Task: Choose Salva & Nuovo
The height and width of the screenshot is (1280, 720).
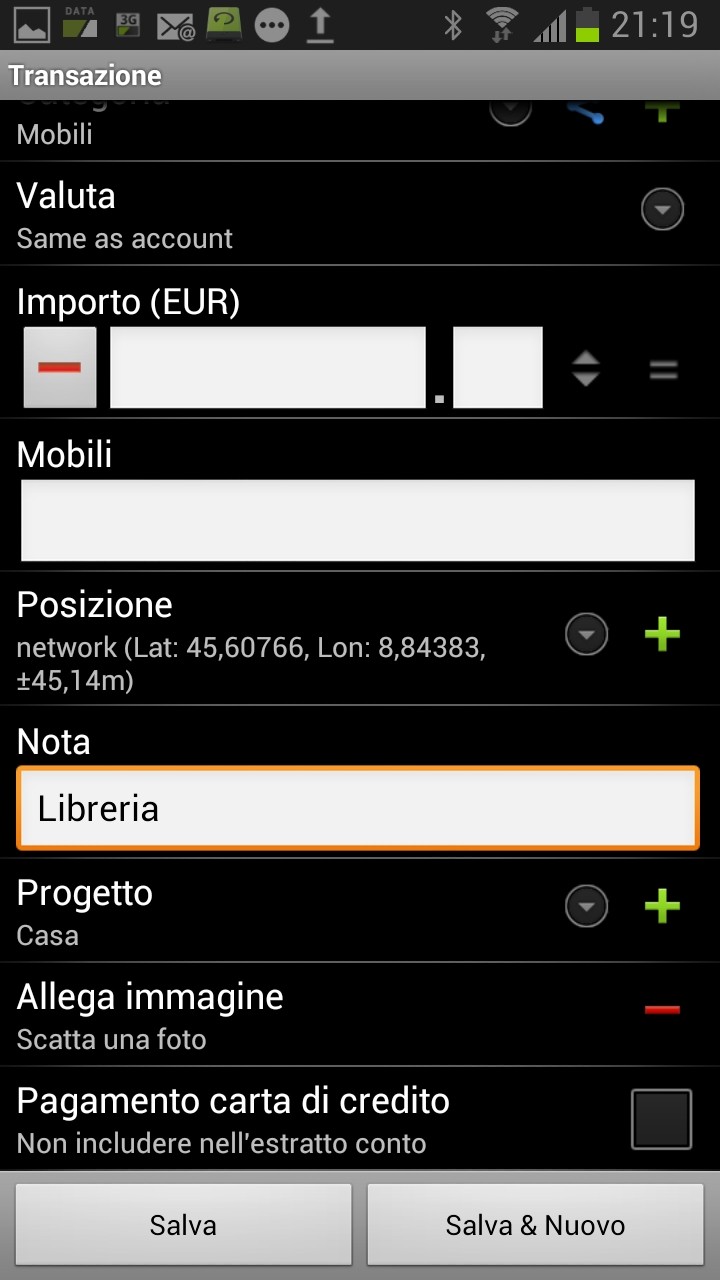Action: point(535,1225)
